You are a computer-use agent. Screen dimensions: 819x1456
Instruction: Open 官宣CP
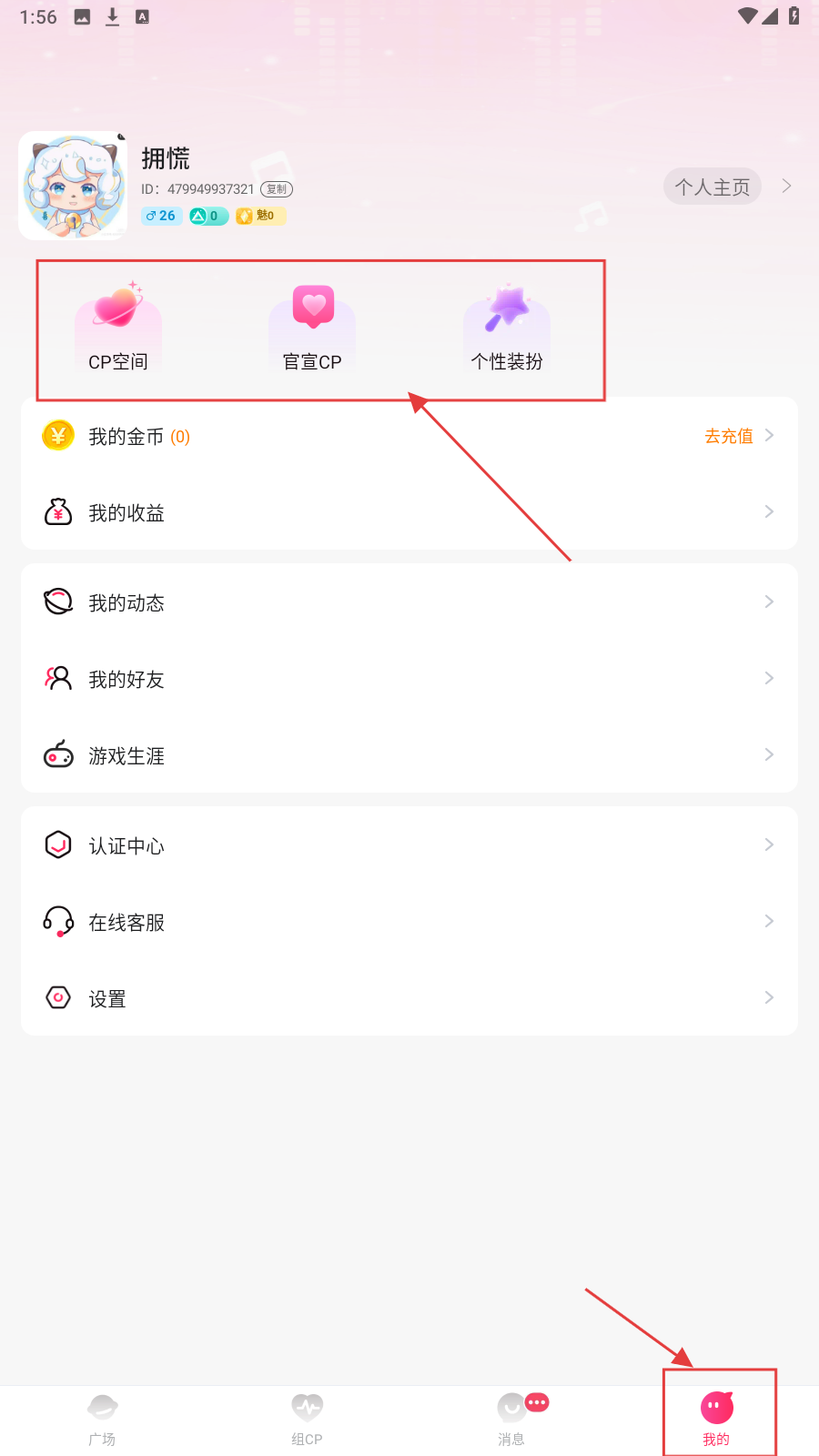(x=312, y=329)
